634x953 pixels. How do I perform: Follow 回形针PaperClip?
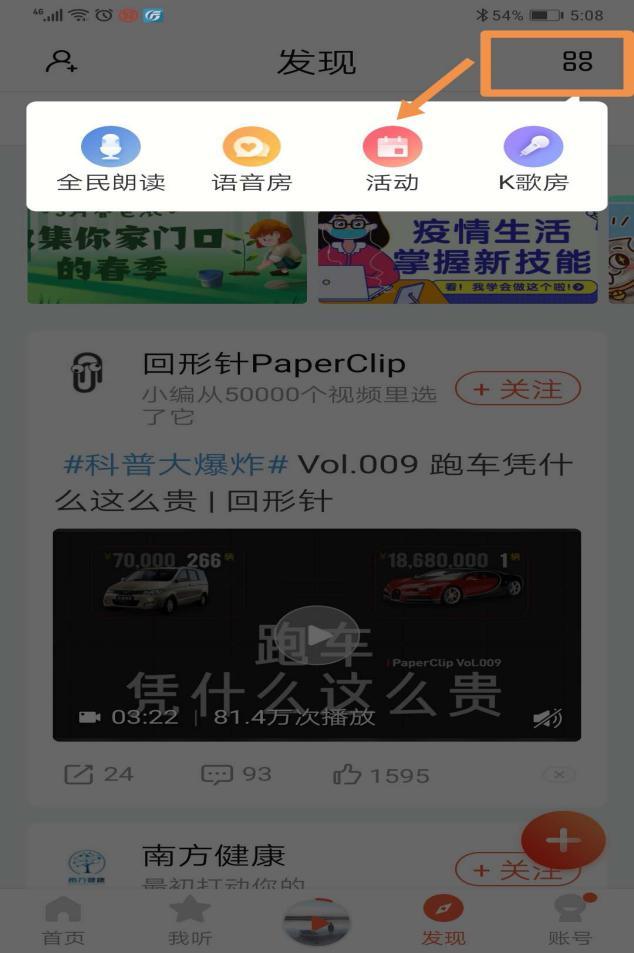516,389
